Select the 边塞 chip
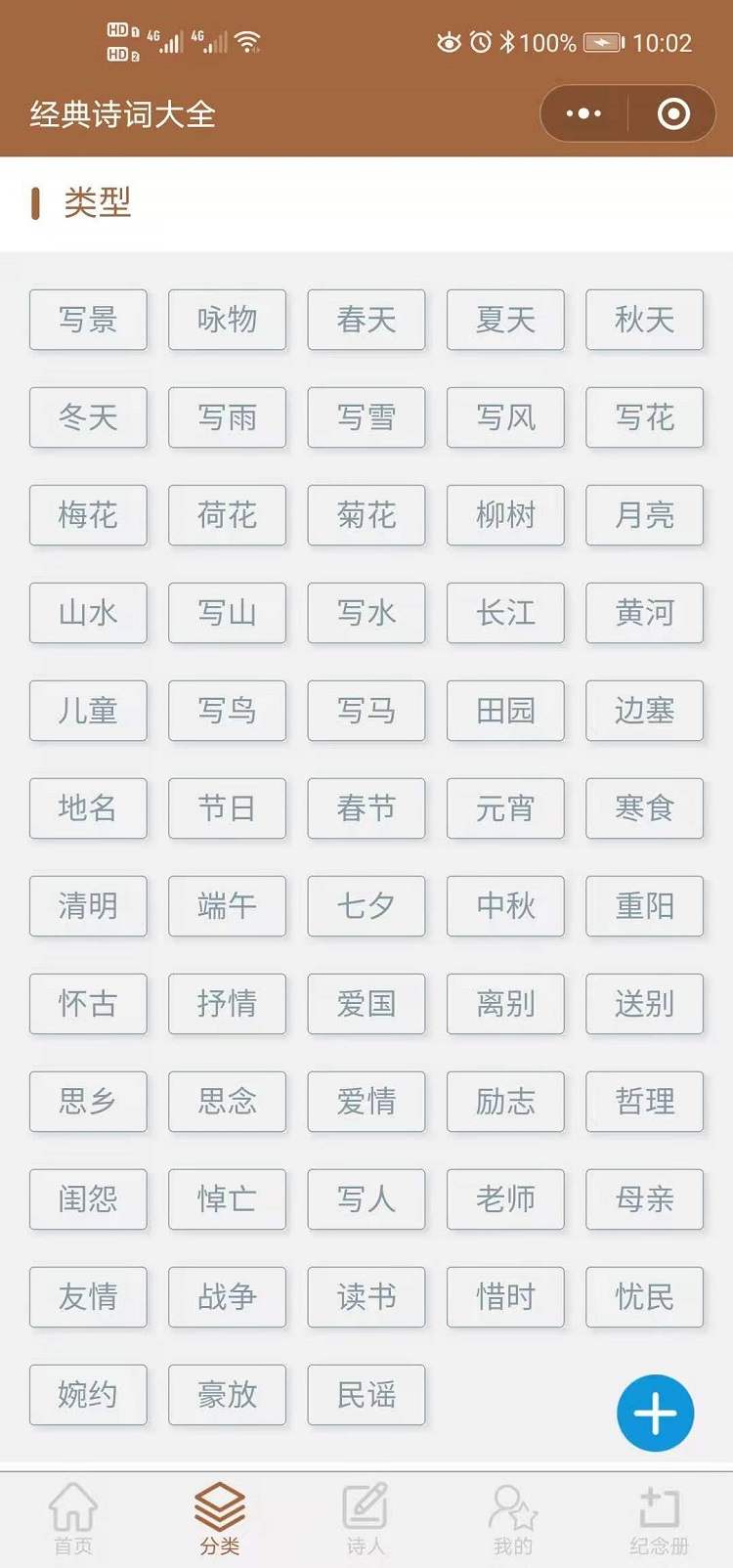This screenshot has width=733, height=1568. pyautogui.click(x=644, y=711)
